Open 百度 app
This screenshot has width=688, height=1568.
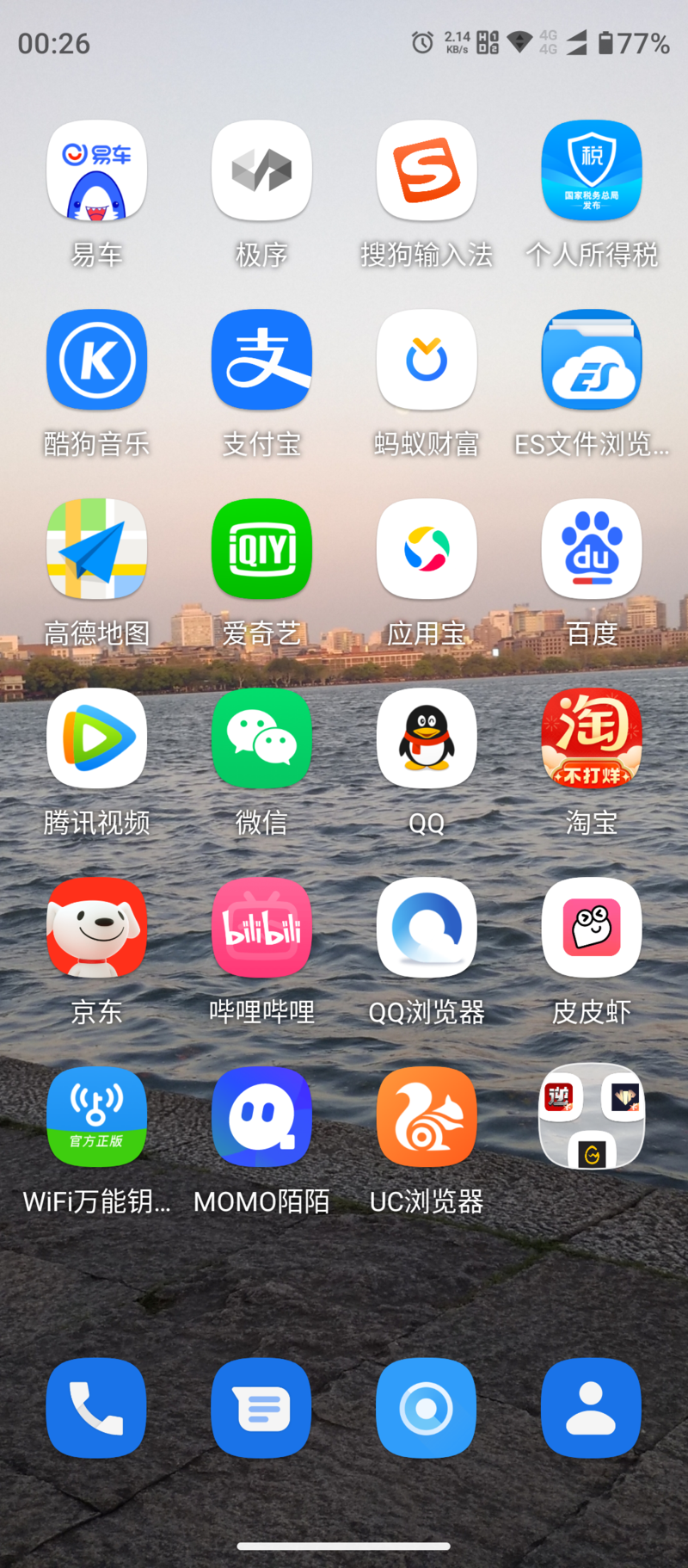pos(592,549)
